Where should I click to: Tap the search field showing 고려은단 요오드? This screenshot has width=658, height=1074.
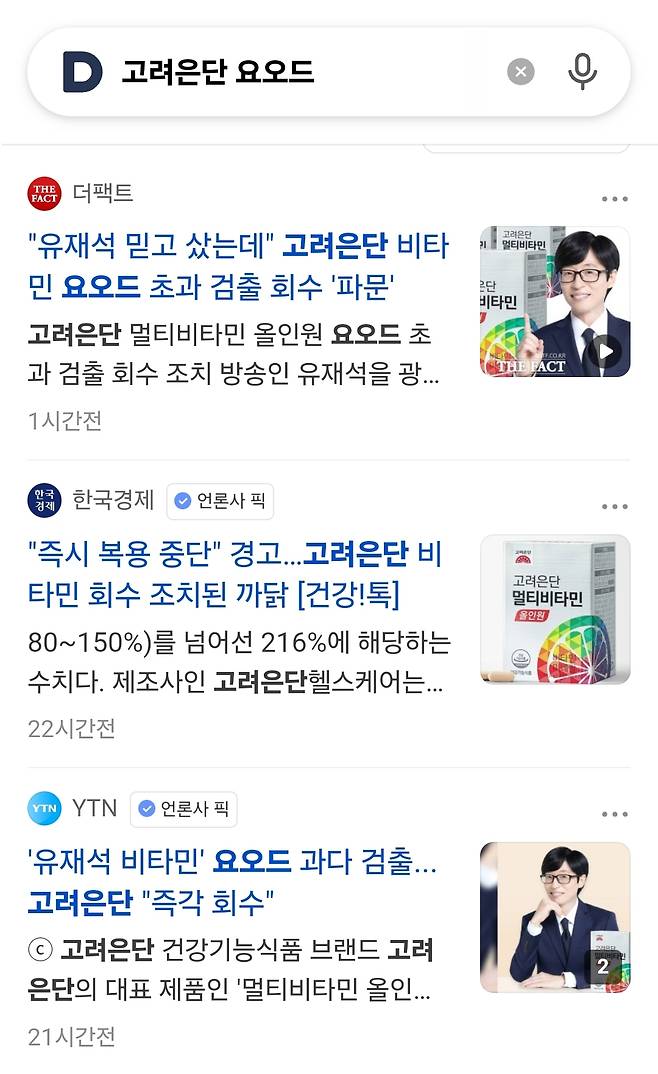[300, 72]
